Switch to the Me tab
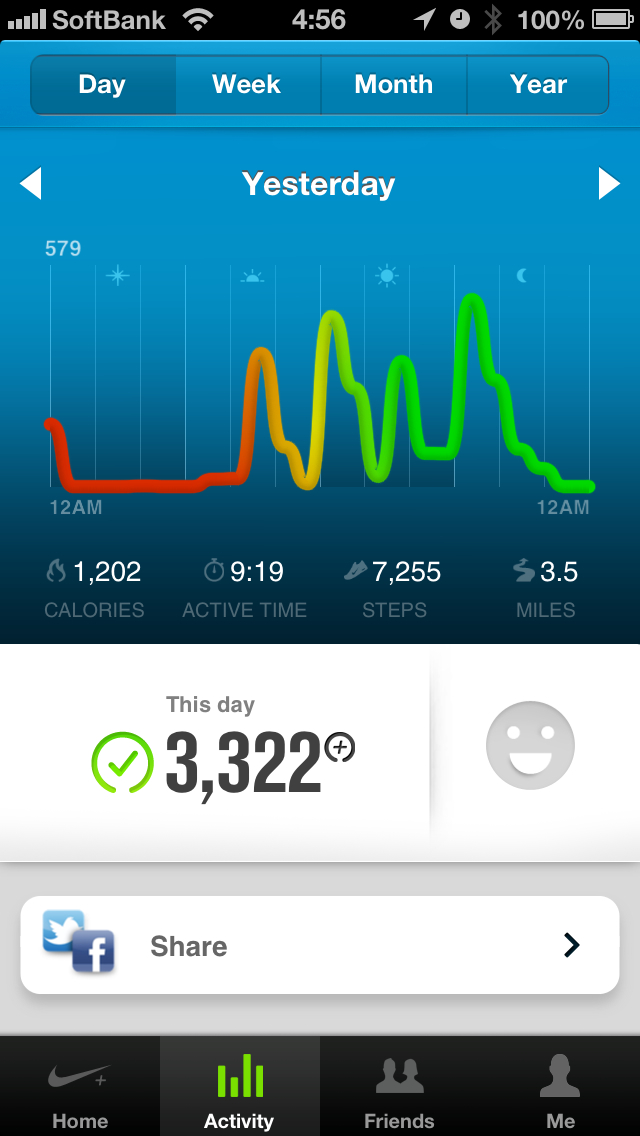The width and height of the screenshot is (640, 1136). (560, 1086)
